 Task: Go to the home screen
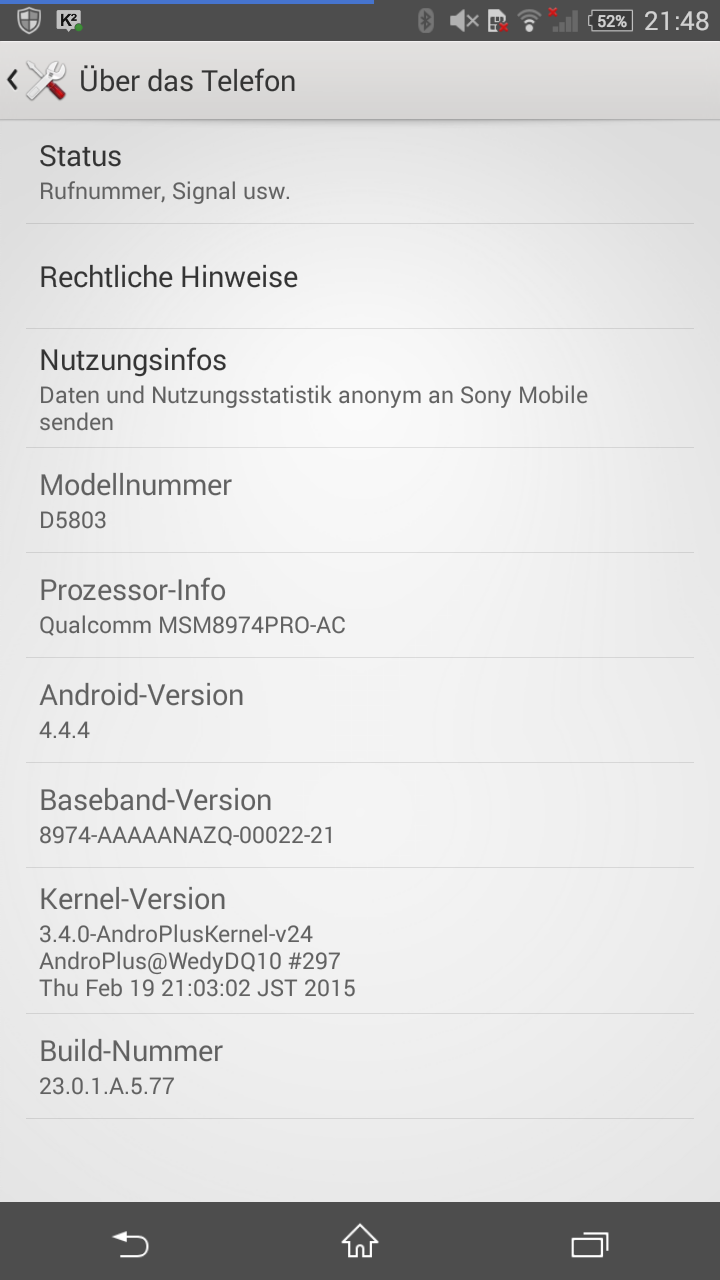[360, 1243]
